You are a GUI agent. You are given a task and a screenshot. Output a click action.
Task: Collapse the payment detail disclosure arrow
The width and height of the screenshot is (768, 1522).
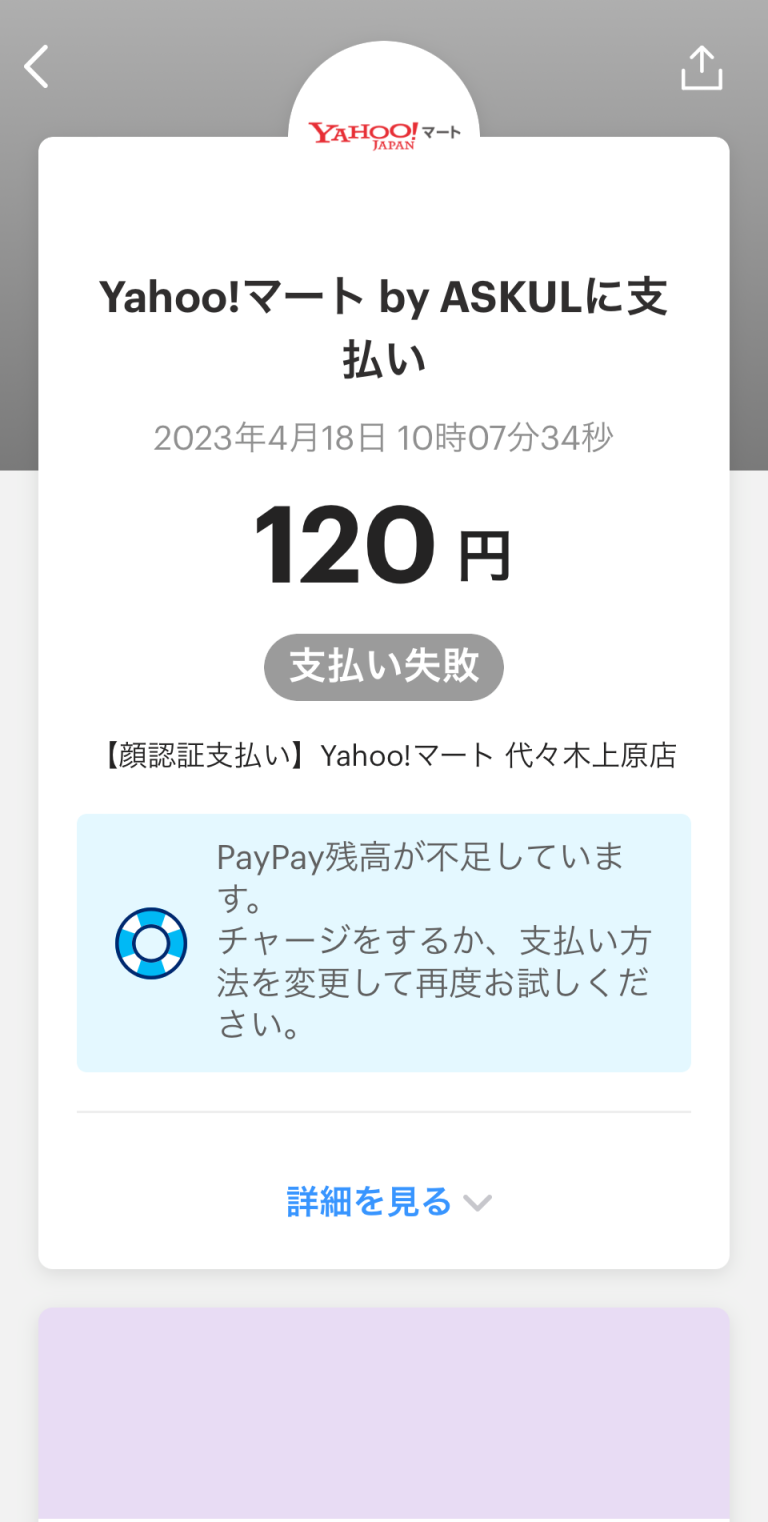point(476,1203)
